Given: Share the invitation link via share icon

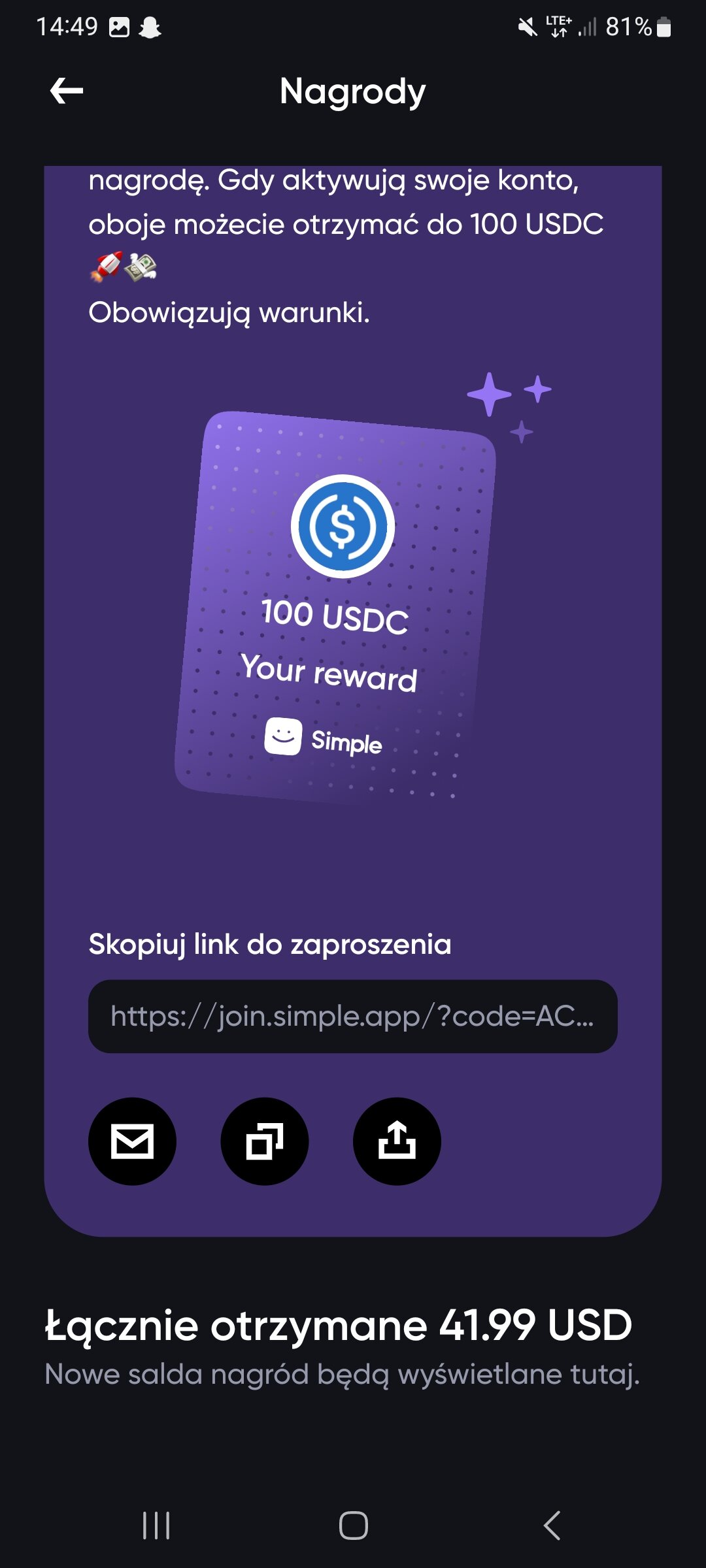Looking at the screenshot, I should tap(397, 1141).
